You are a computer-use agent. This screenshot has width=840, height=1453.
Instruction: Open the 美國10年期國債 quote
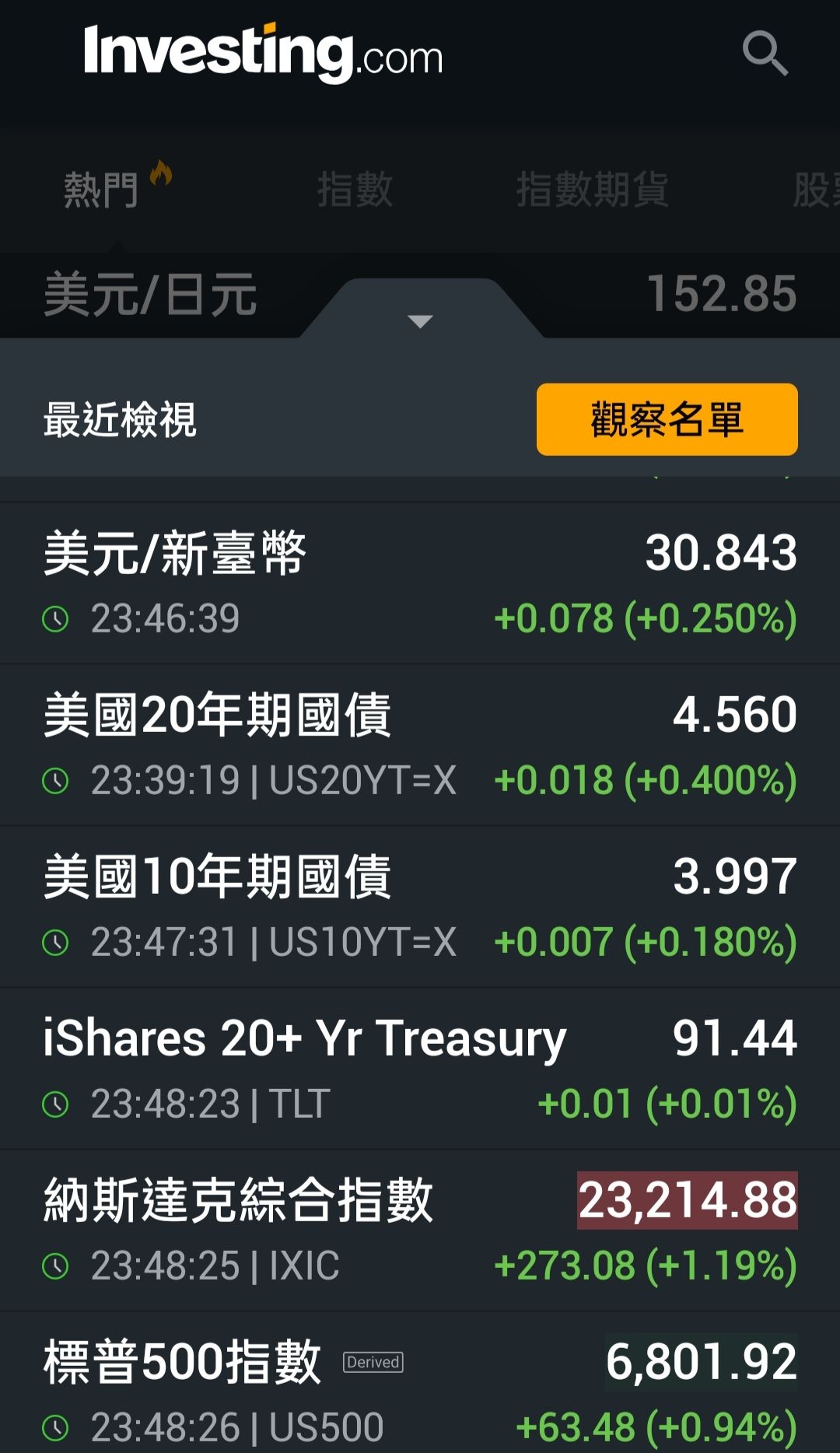point(420,907)
